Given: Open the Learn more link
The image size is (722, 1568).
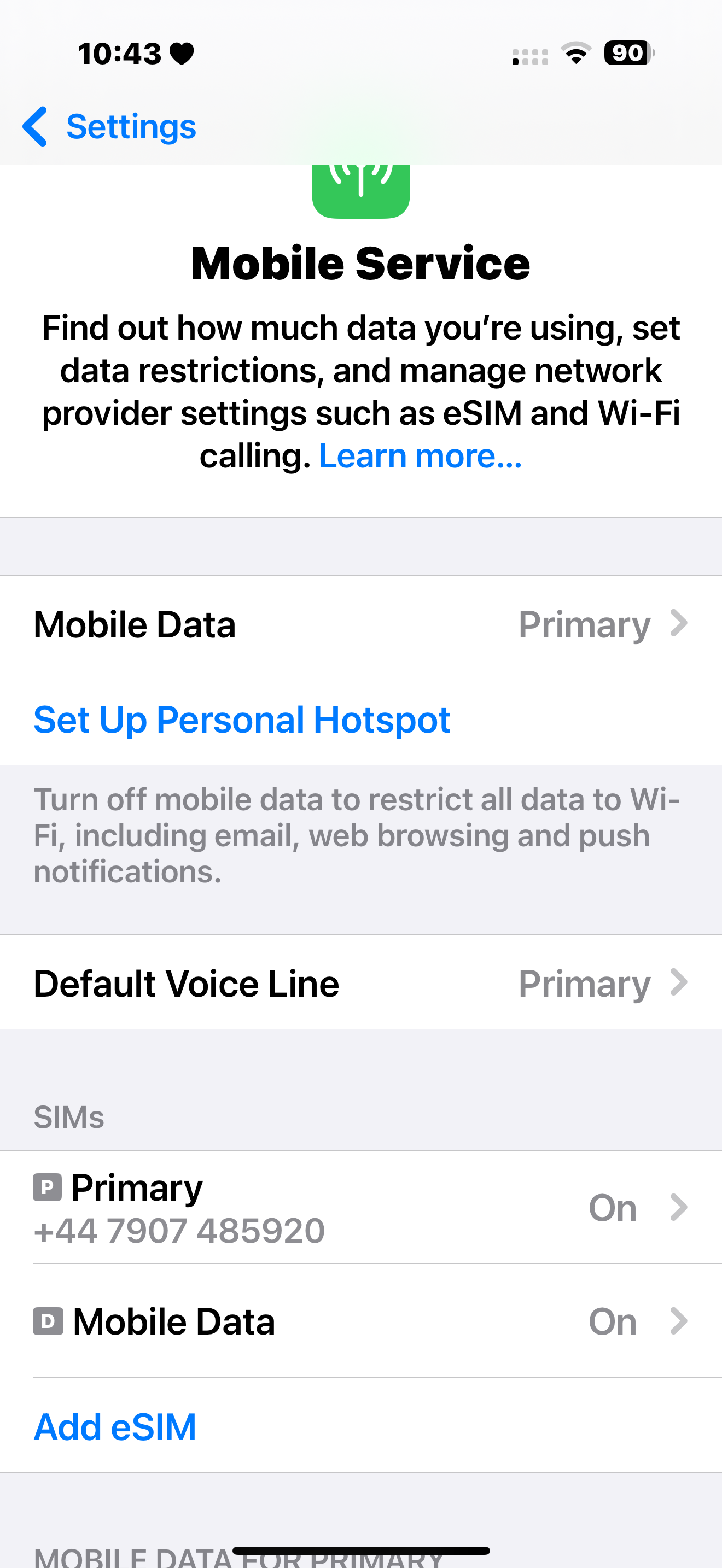Looking at the screenshot, I should [420, 456].
